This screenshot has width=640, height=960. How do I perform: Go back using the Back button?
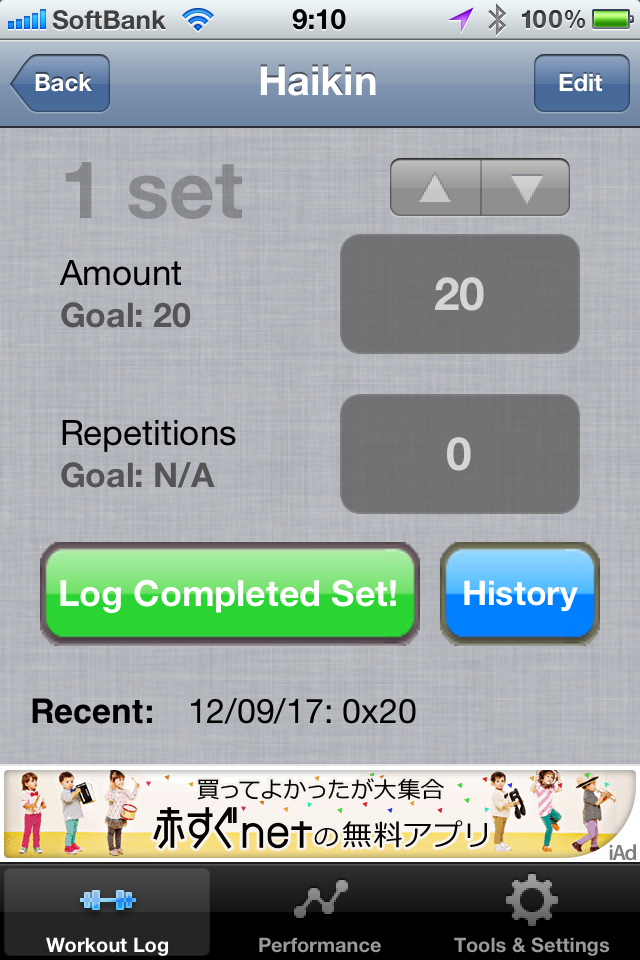pos(62,83)
